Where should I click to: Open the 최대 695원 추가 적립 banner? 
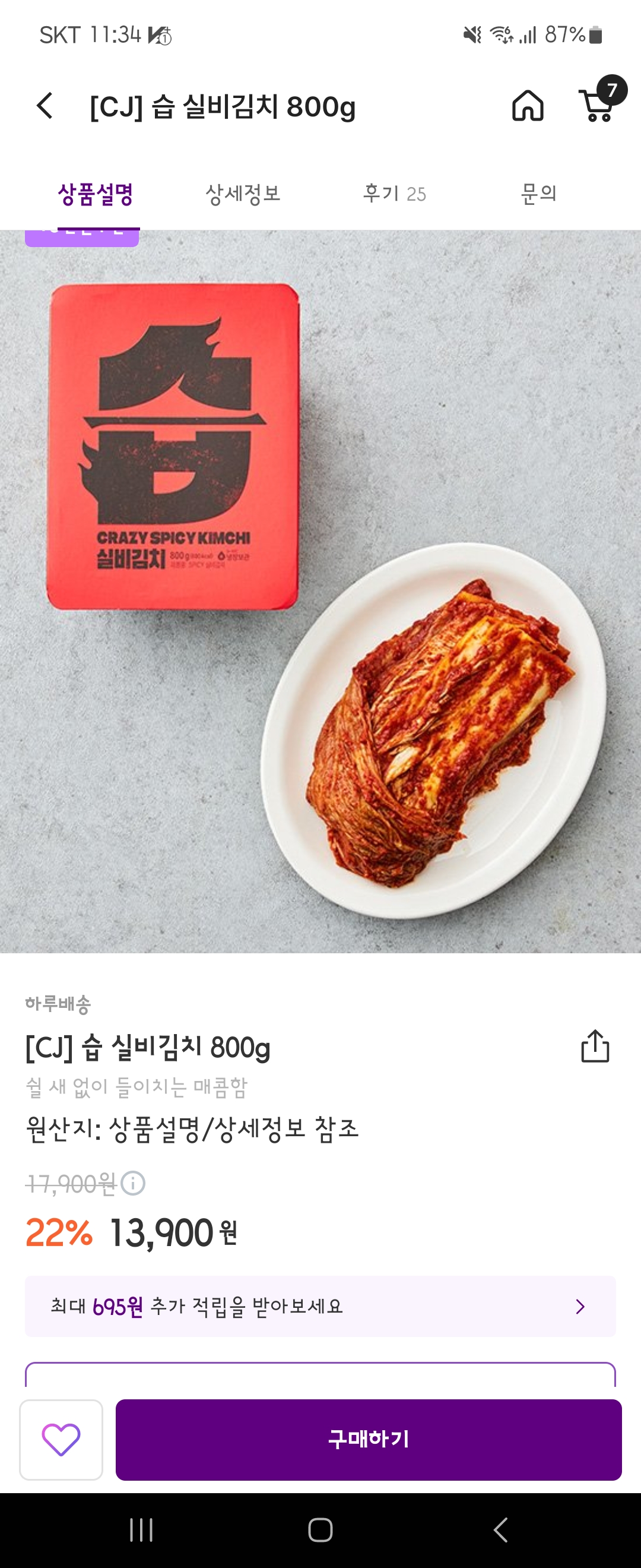(320, 1305)
